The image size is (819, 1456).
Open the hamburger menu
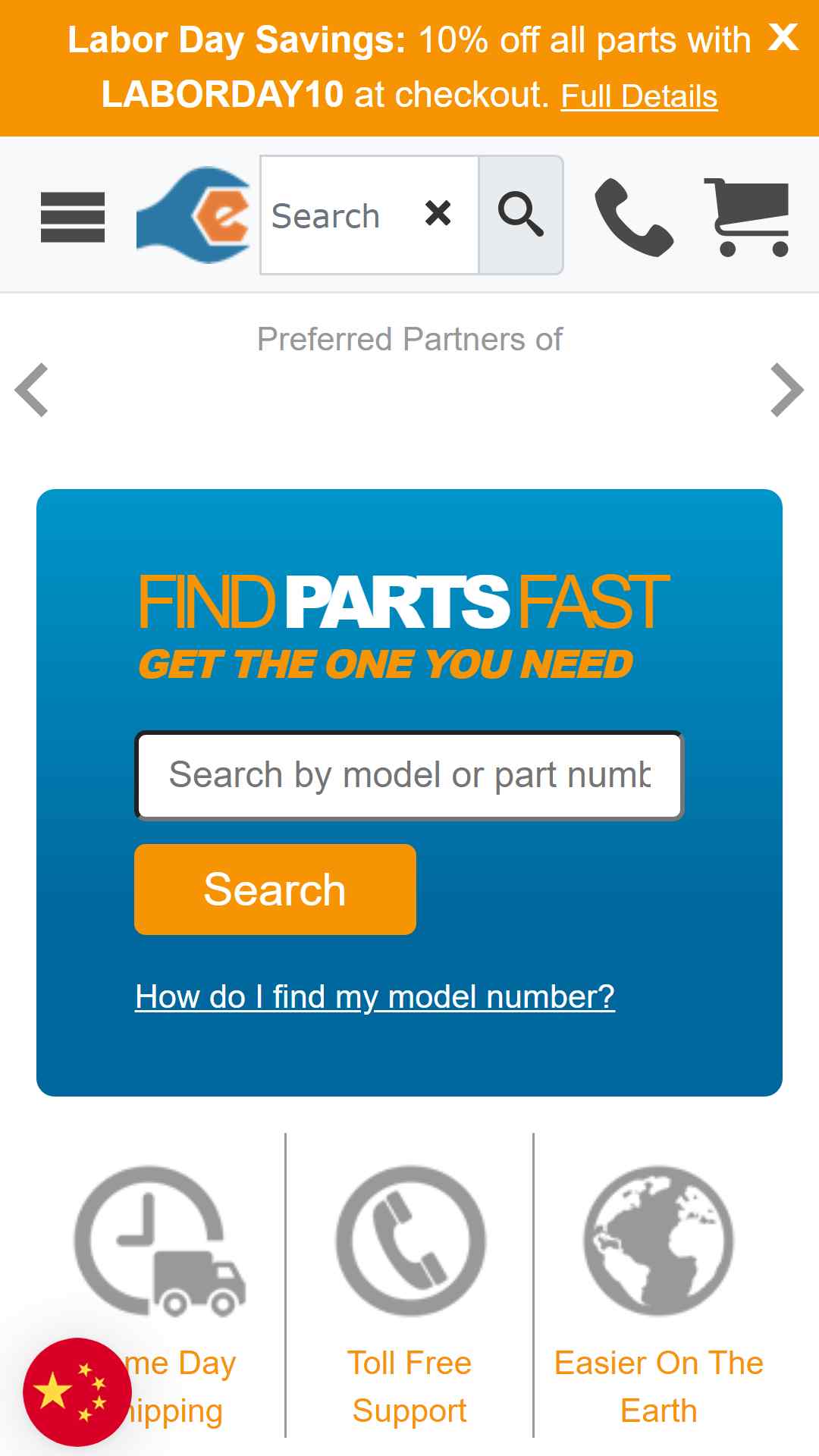73,217
